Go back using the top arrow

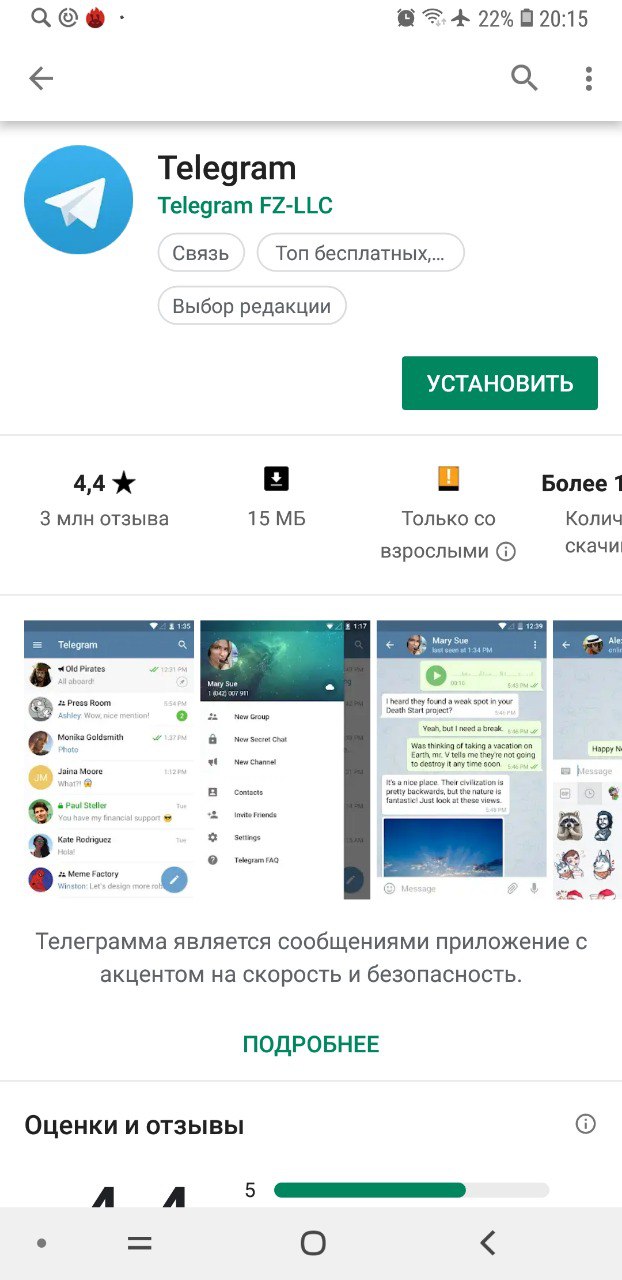[41, 78]
